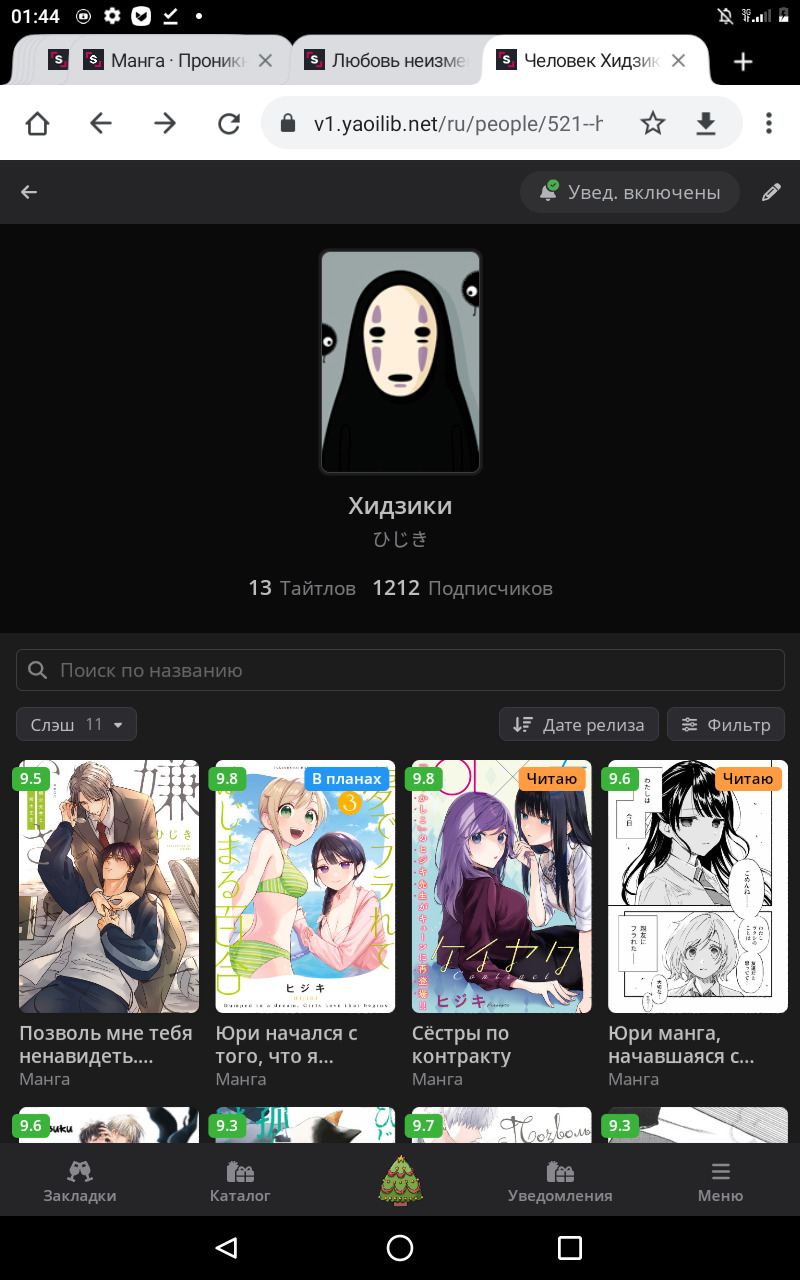Open the manga 'Позволь мне тебя ненавидеть'
Image resolution: width=800 pixels, height=1280 pixels.
pos(108,886)
